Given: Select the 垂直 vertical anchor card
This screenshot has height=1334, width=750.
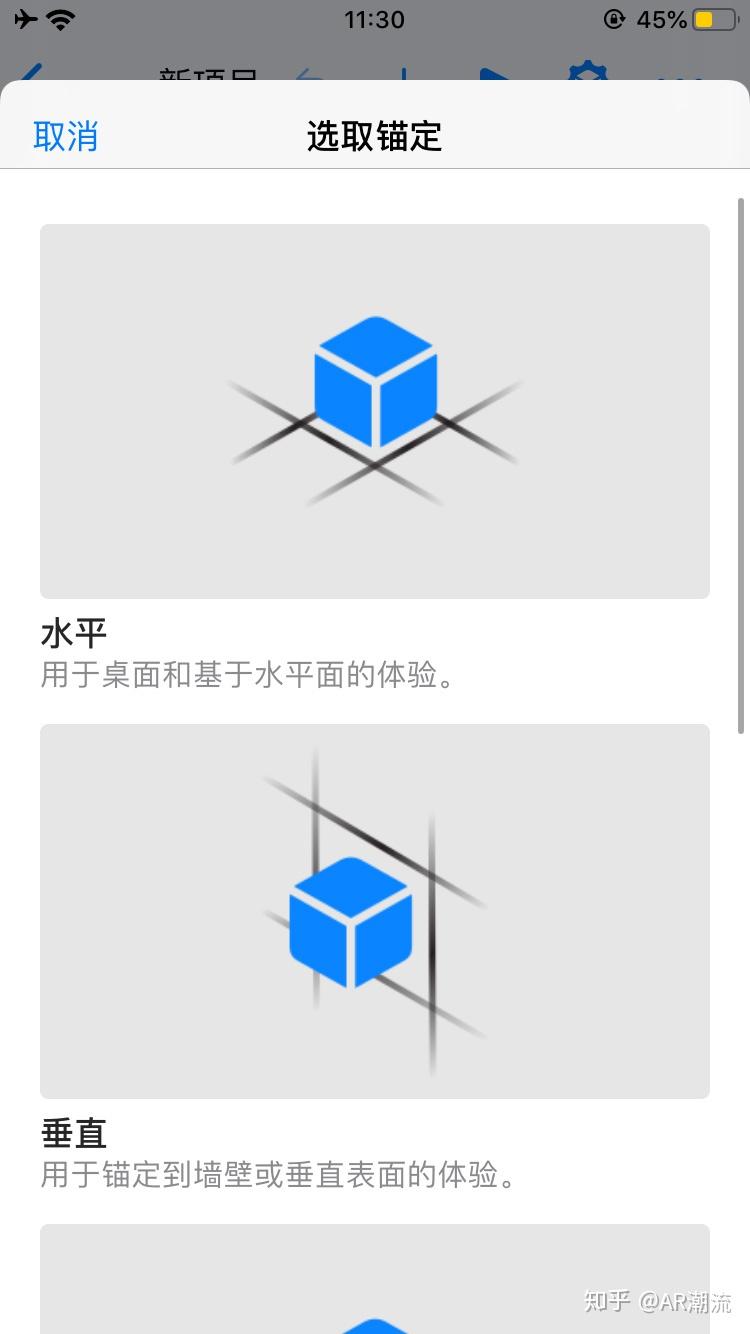Looking at the screenshot, I should [x=375, y=910].
